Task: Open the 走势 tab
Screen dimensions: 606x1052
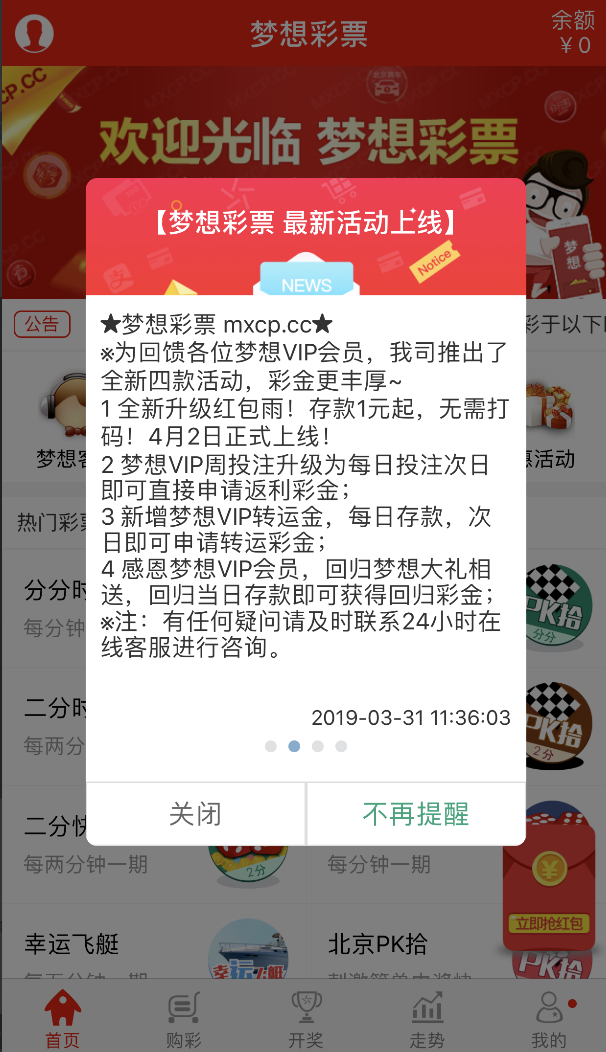Action: point(427,1019)
